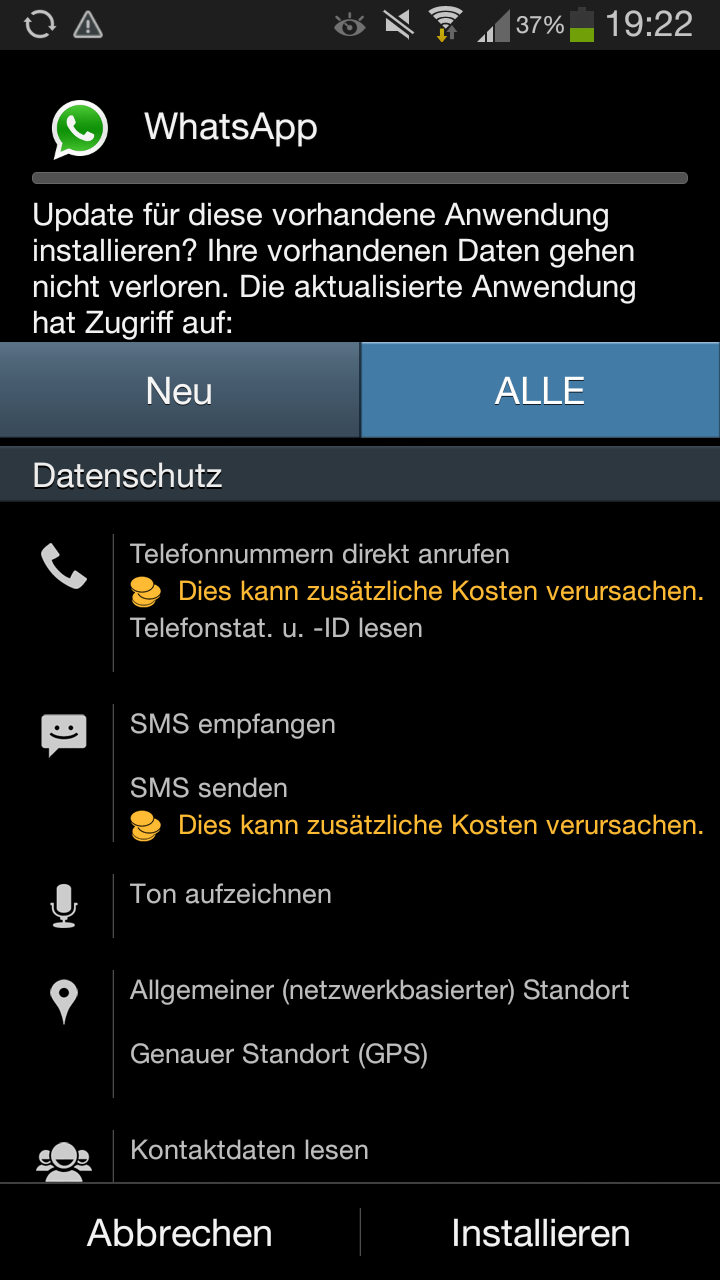This screenshot has height=1280, width=720.
Task: Switch to the Neu tab
Action: coord(179,390)
